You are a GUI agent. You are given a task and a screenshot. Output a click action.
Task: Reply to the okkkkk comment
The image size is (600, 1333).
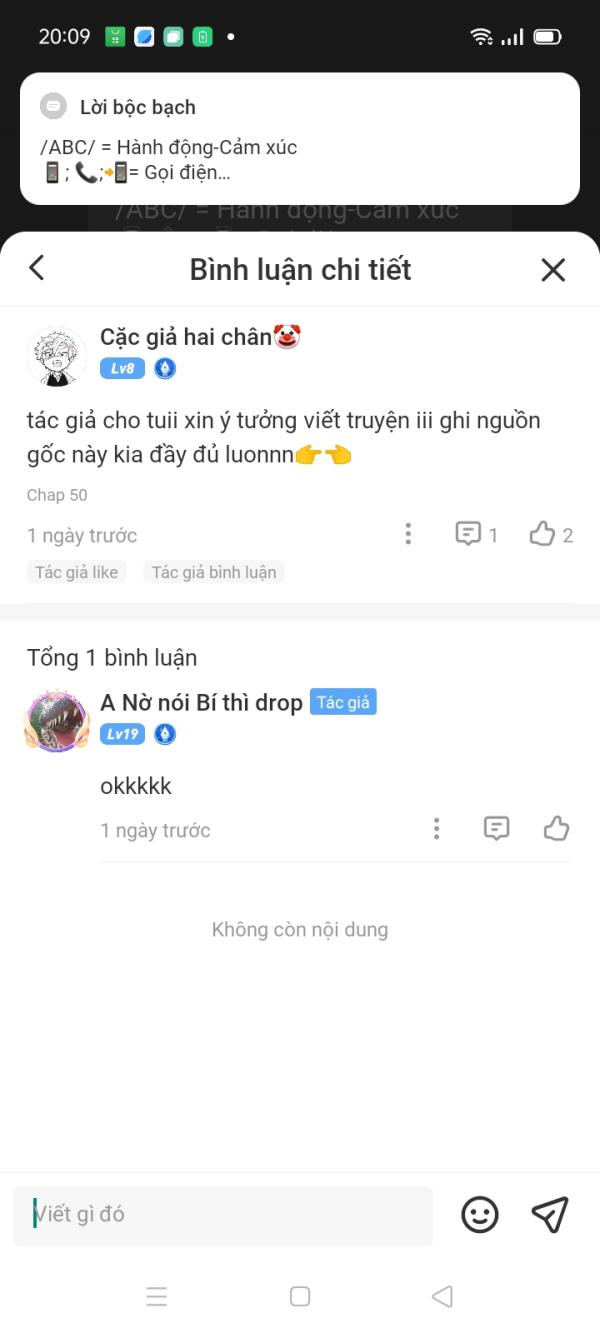click(x=497, y=828)
